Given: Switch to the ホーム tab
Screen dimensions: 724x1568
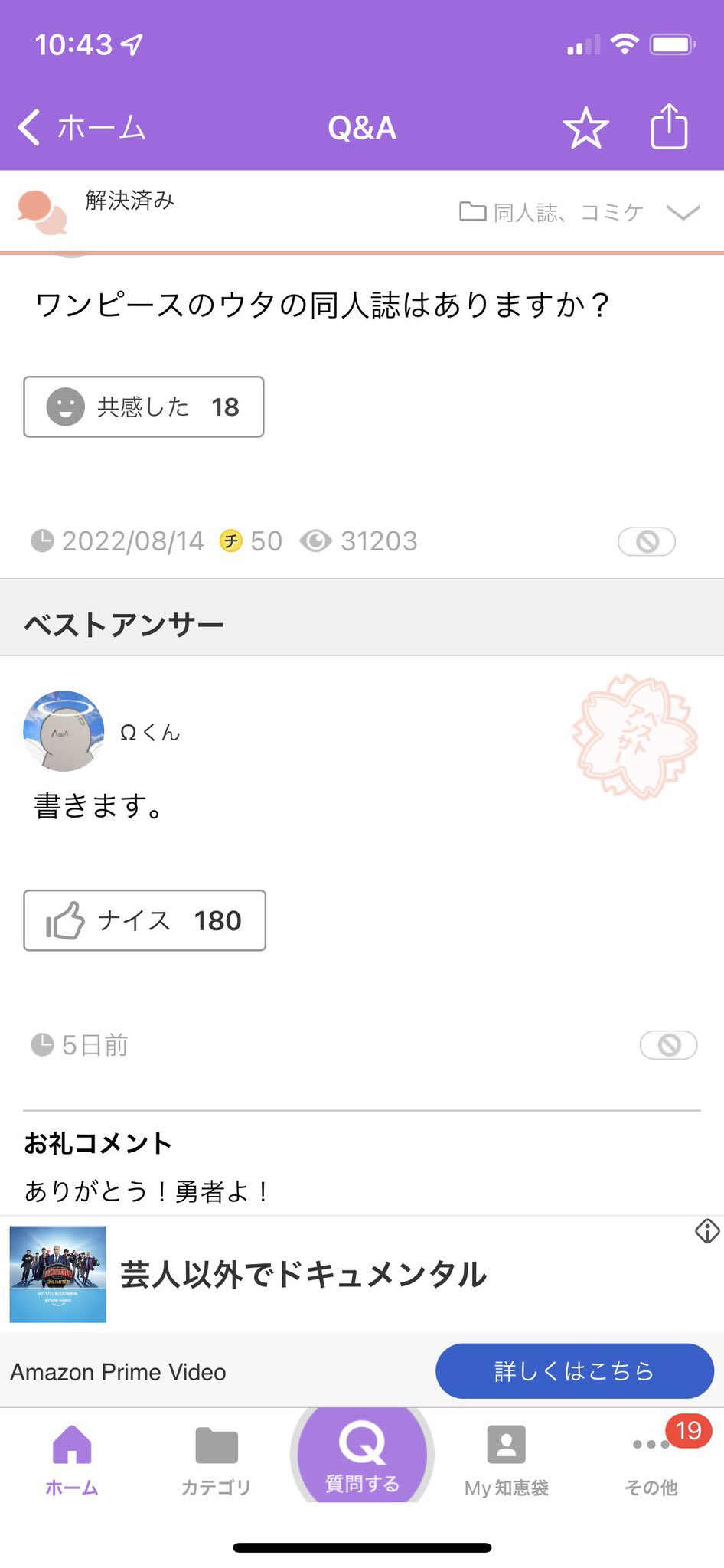Looking at the screenshot, I should pos(72,1460).
